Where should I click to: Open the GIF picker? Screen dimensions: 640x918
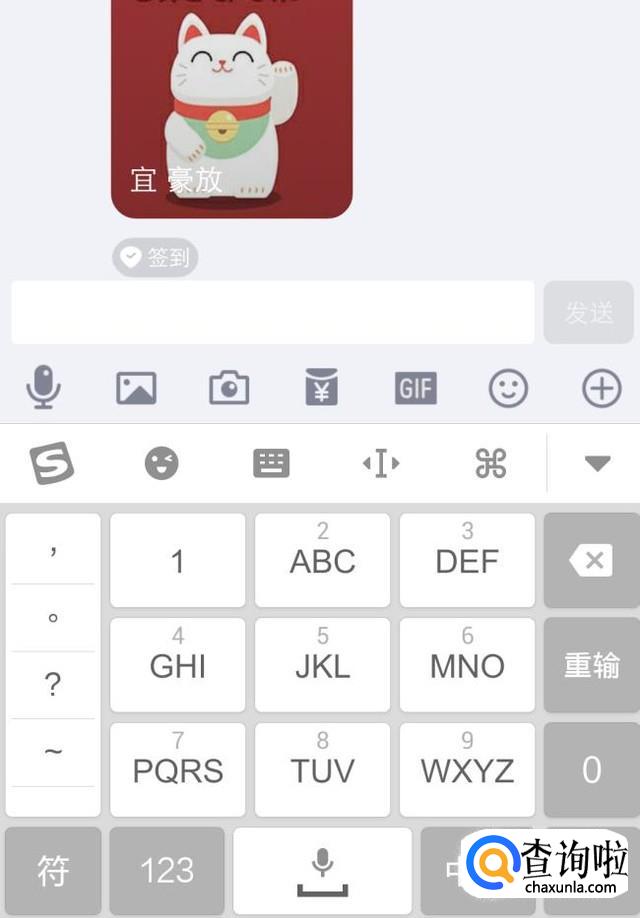415,388
